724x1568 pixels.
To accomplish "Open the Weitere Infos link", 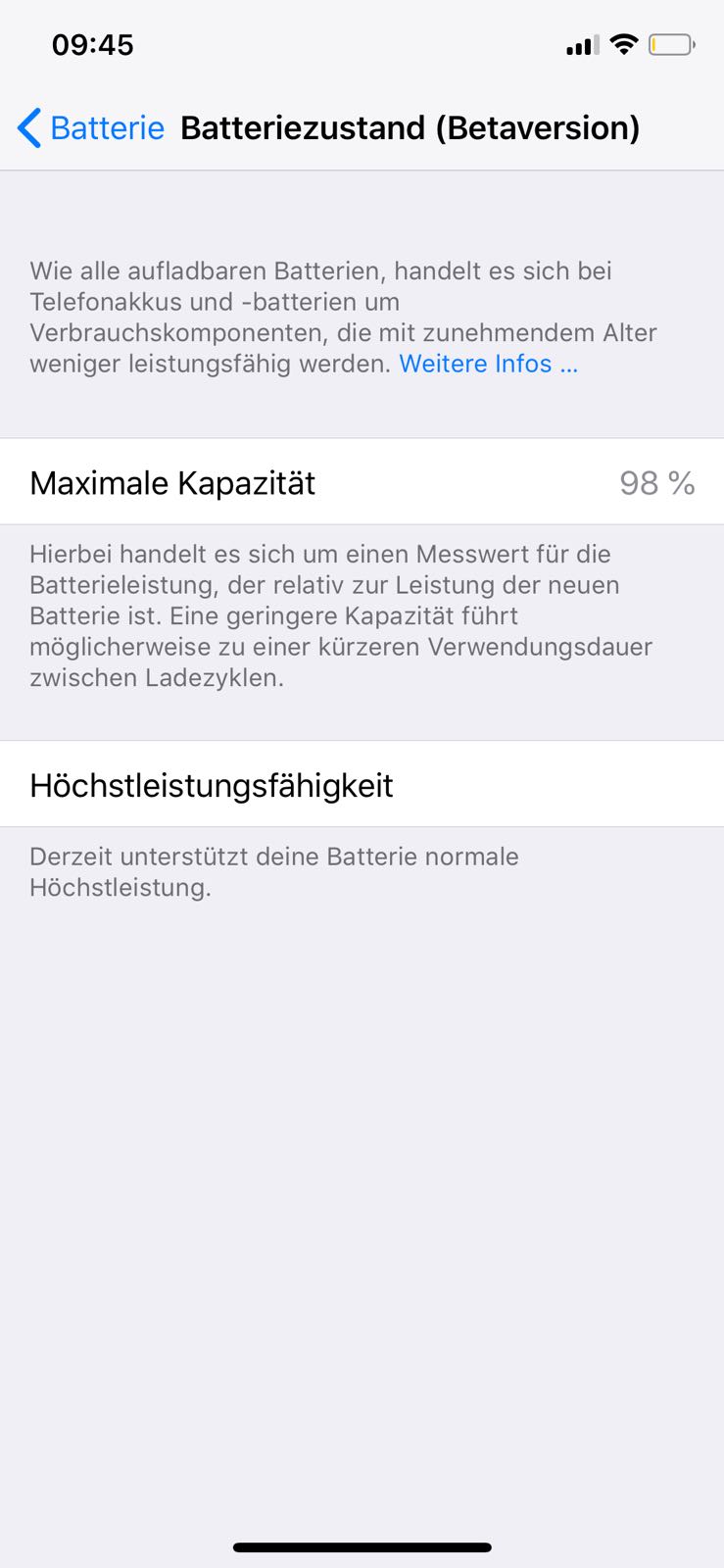I will coord(488,364).
